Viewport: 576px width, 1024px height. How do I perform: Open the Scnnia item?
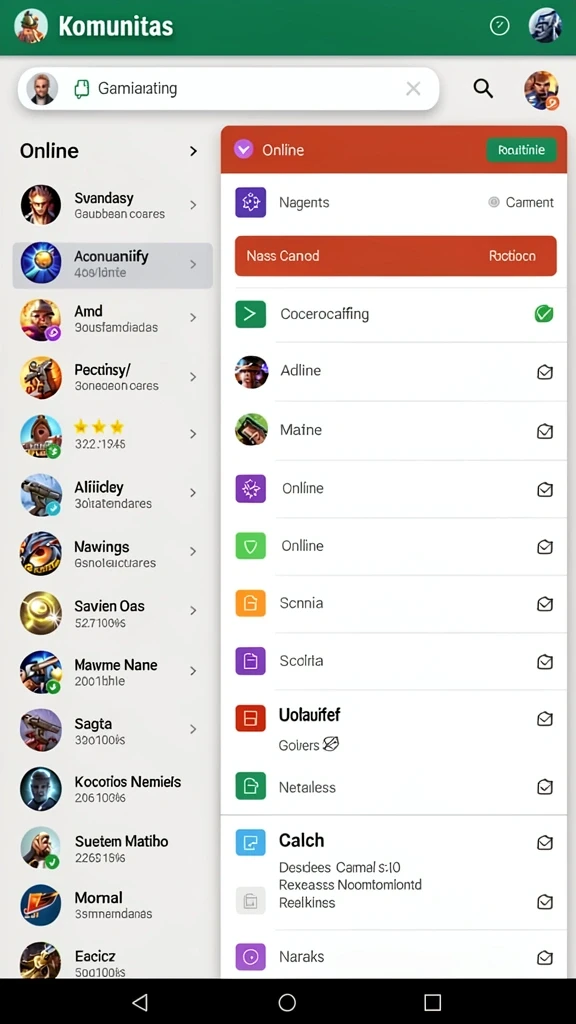(x=394, y=603)
